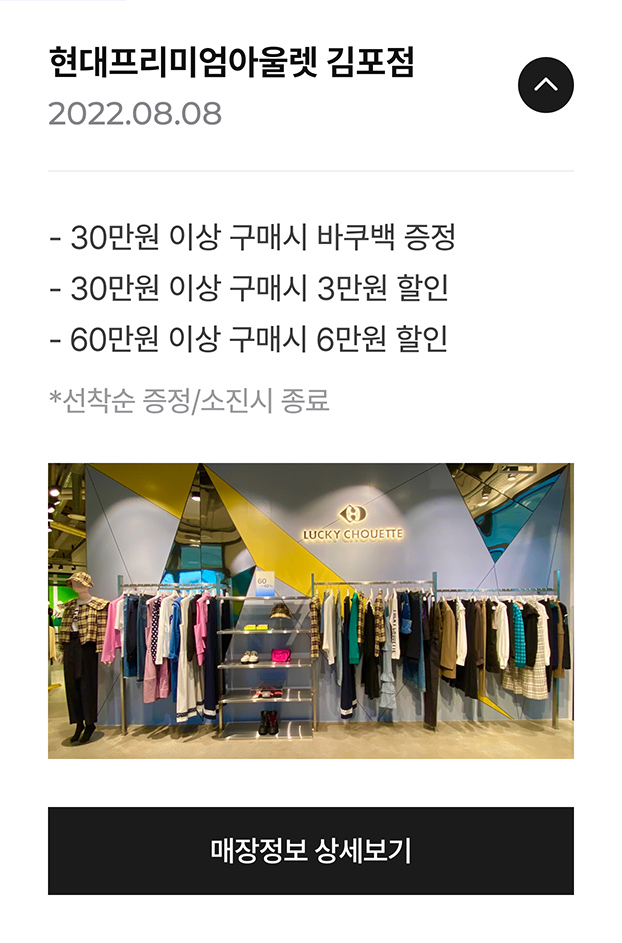The height and width of the screenshot is (943, 622).
Task: Open 매장정보 상세보기
Action: pos(311,851)
